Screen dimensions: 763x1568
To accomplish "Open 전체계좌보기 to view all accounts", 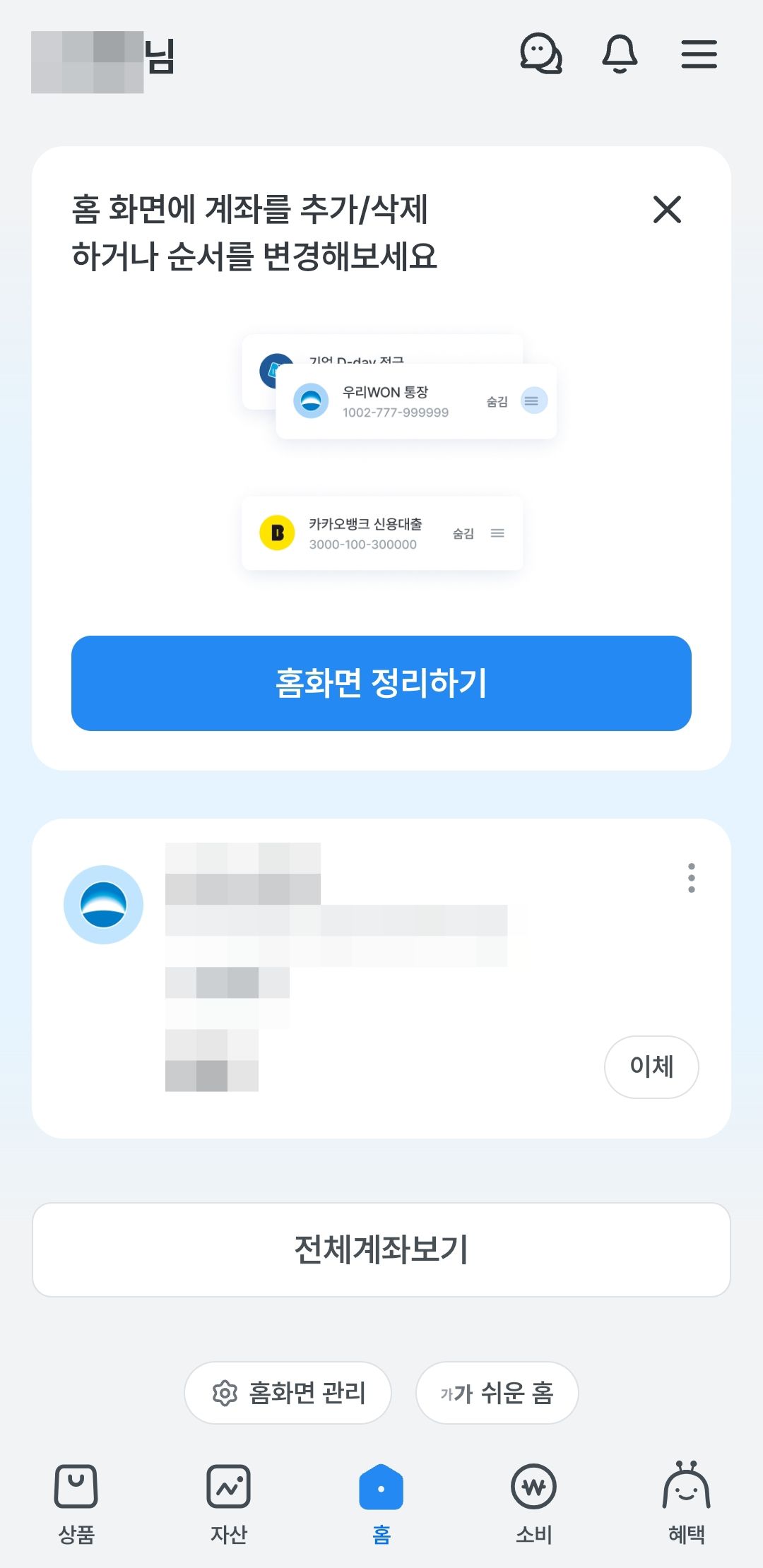I will pyautogui.click(x=381, y=1249).
